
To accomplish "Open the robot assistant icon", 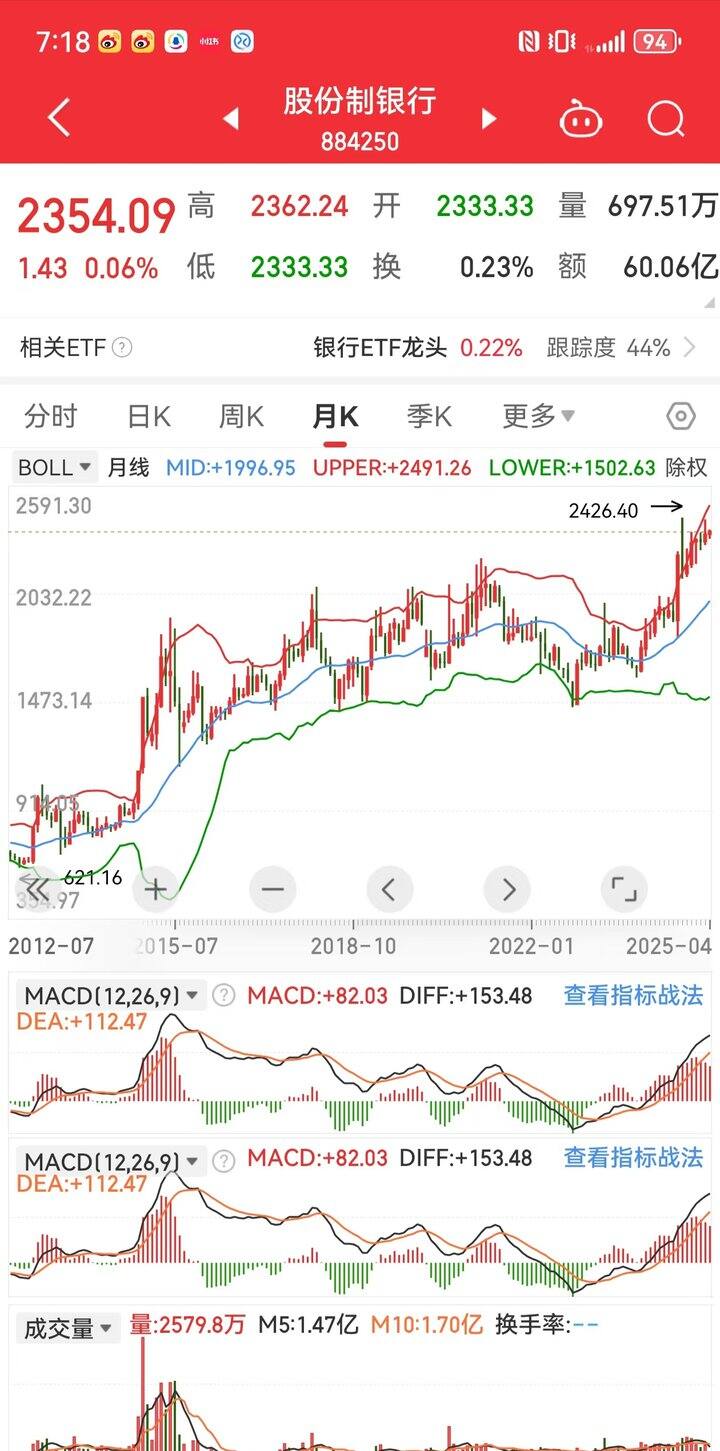I will (580, 119).
